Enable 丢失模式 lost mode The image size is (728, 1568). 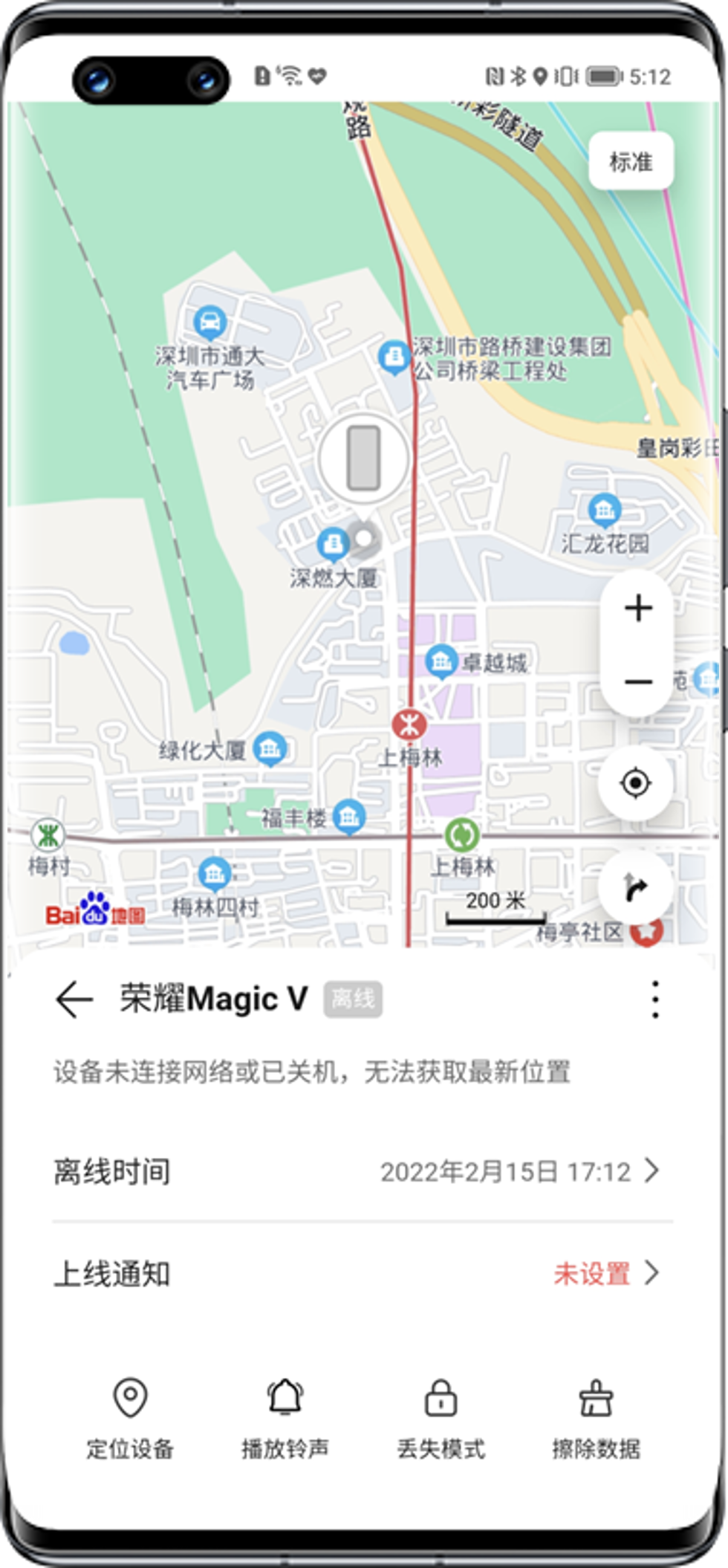pyautogui.click(x=441, y=1418)
